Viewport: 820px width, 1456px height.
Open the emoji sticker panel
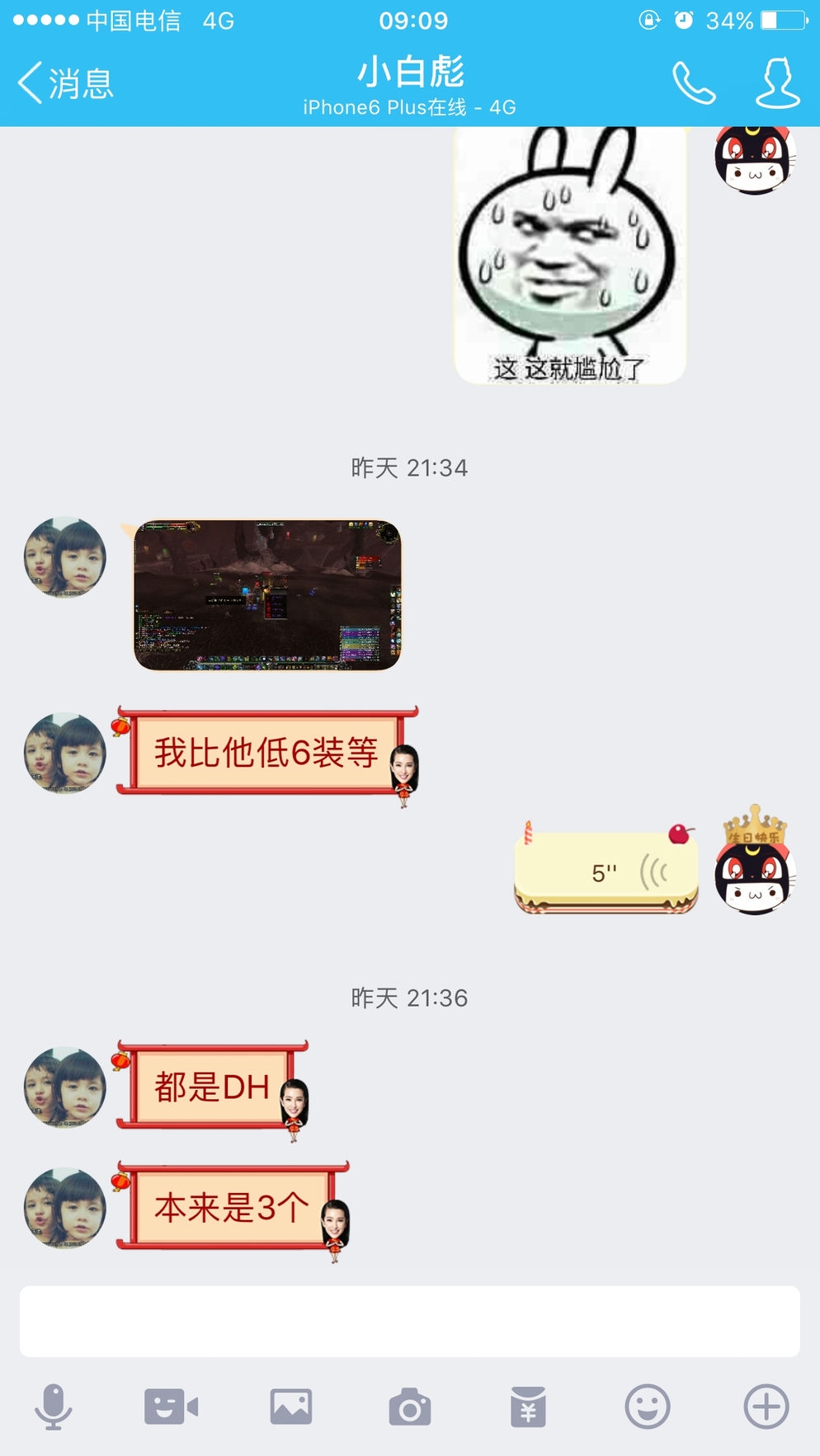648,1407
